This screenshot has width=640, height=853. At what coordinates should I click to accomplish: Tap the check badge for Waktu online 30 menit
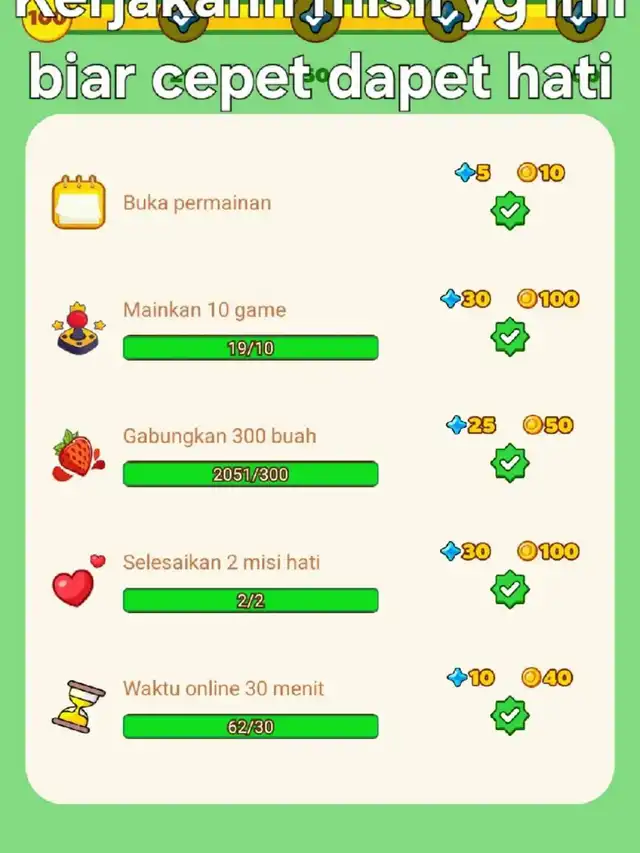click(510, 716)
